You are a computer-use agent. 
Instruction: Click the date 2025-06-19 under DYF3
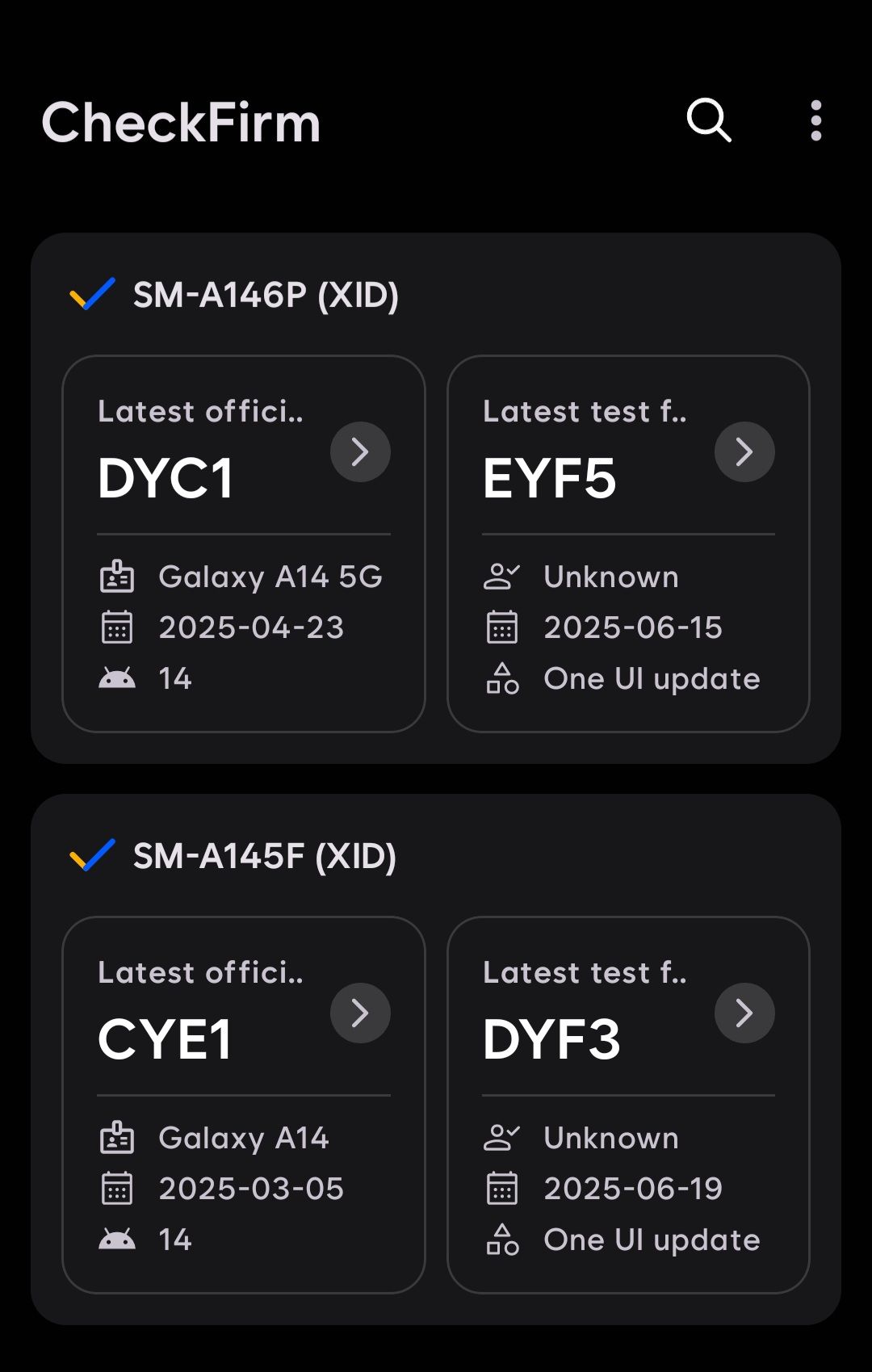click(x=633, y=1188)
